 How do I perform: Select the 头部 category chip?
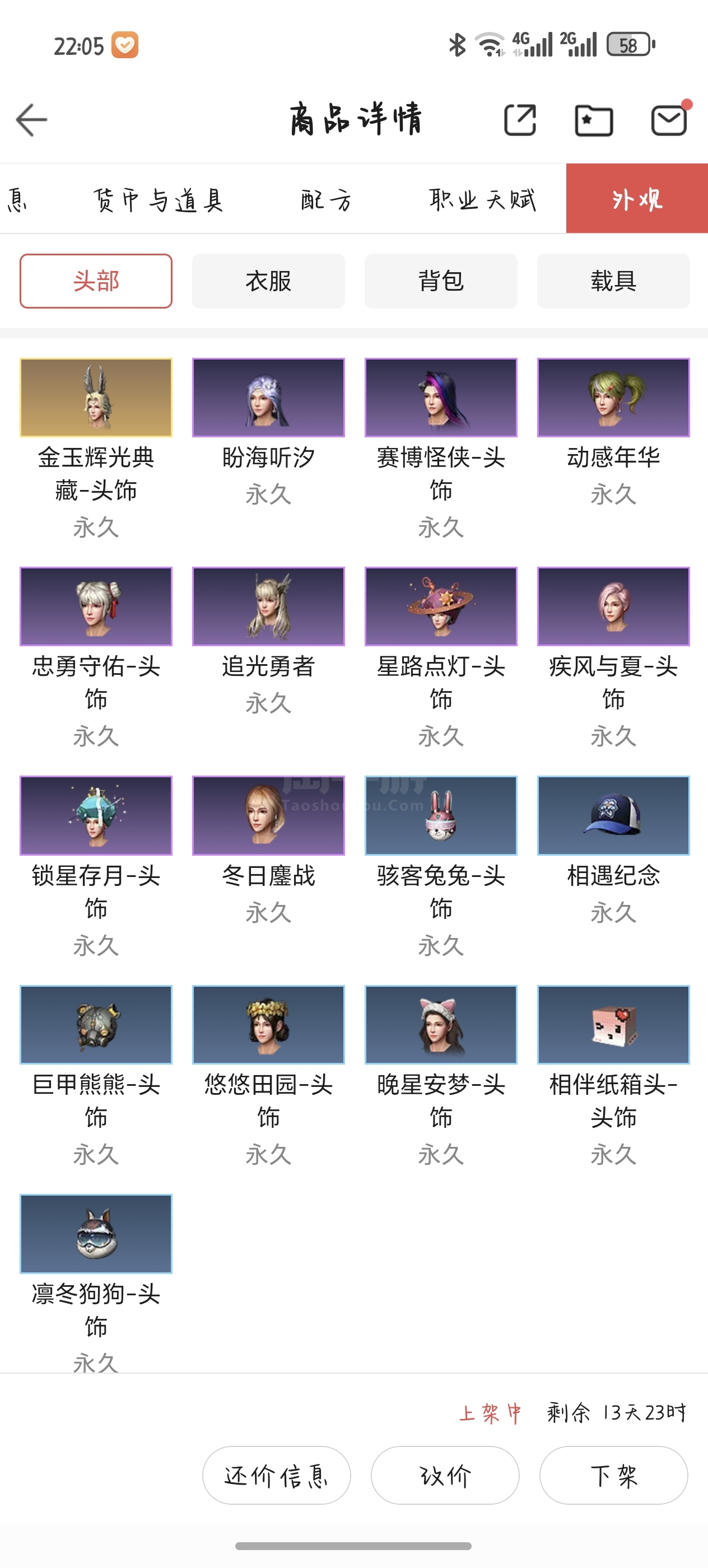coord(96,281)
